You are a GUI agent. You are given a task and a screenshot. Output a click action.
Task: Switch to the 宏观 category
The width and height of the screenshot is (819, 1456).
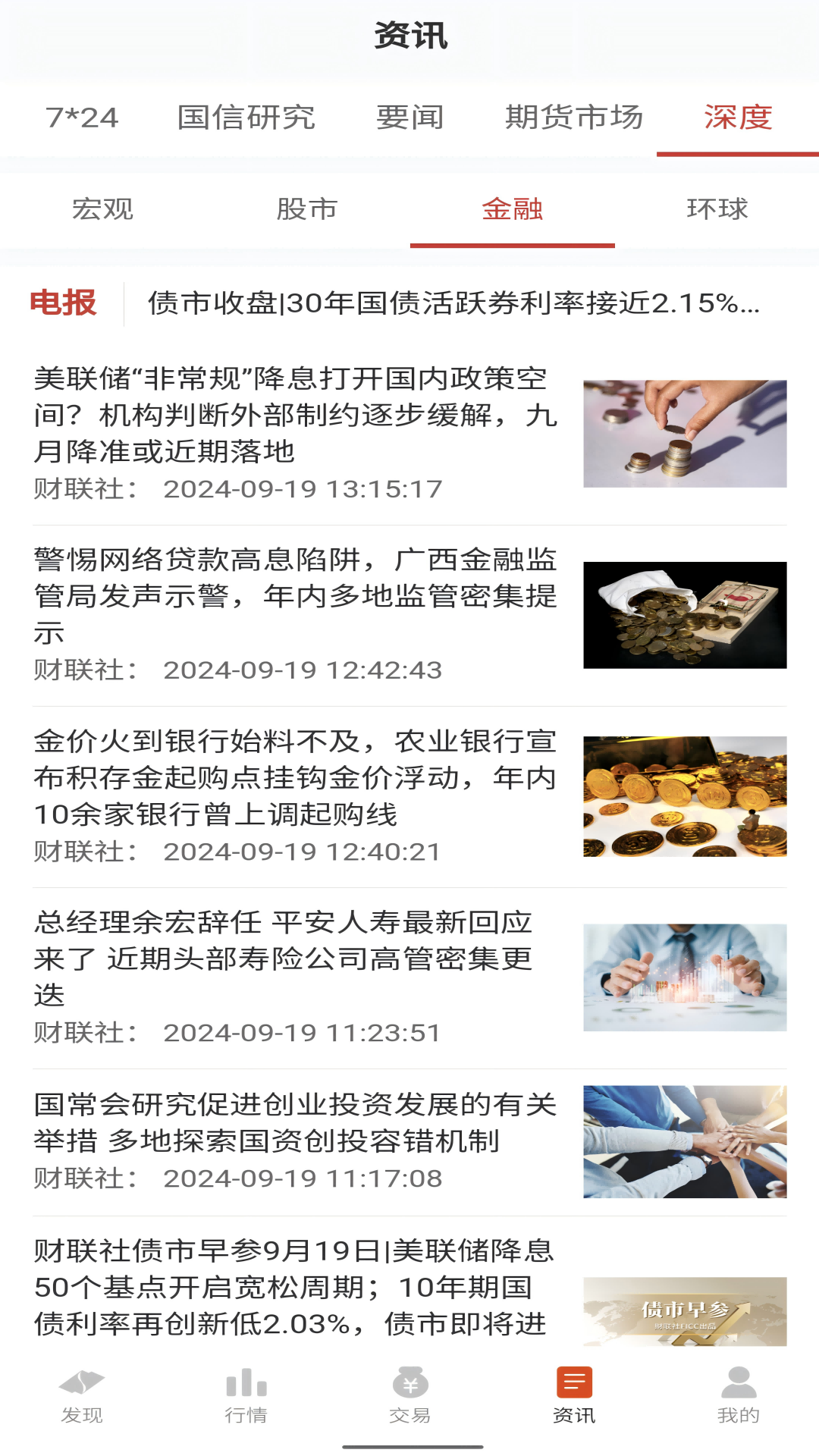click(102, 210)
